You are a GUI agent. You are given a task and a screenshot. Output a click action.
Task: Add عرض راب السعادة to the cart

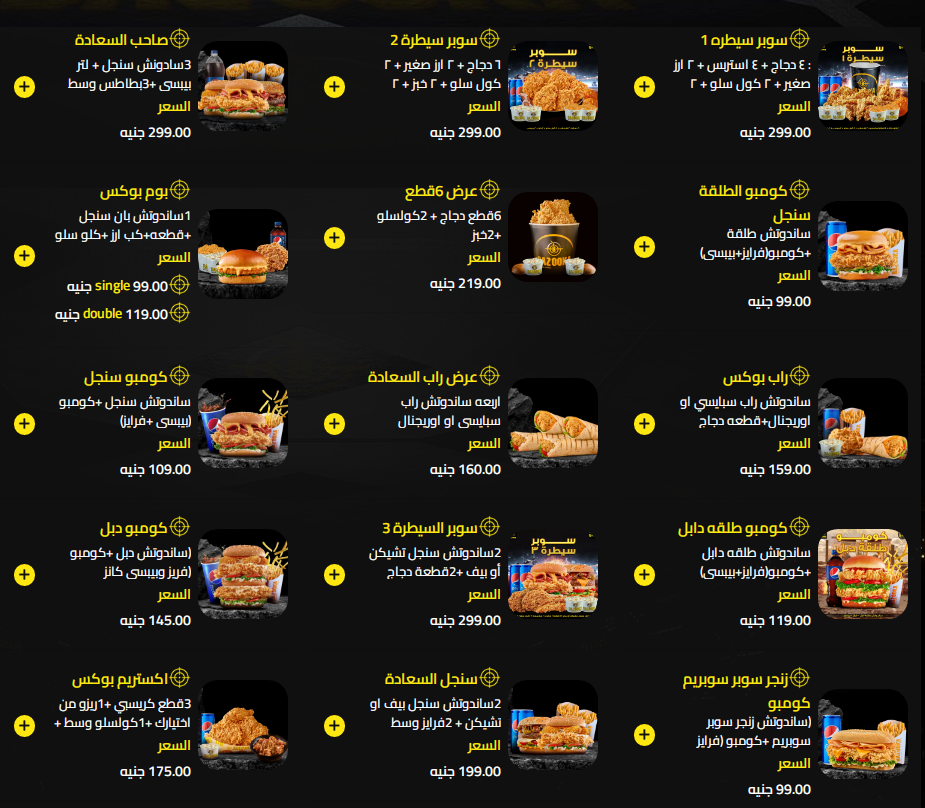334,424
